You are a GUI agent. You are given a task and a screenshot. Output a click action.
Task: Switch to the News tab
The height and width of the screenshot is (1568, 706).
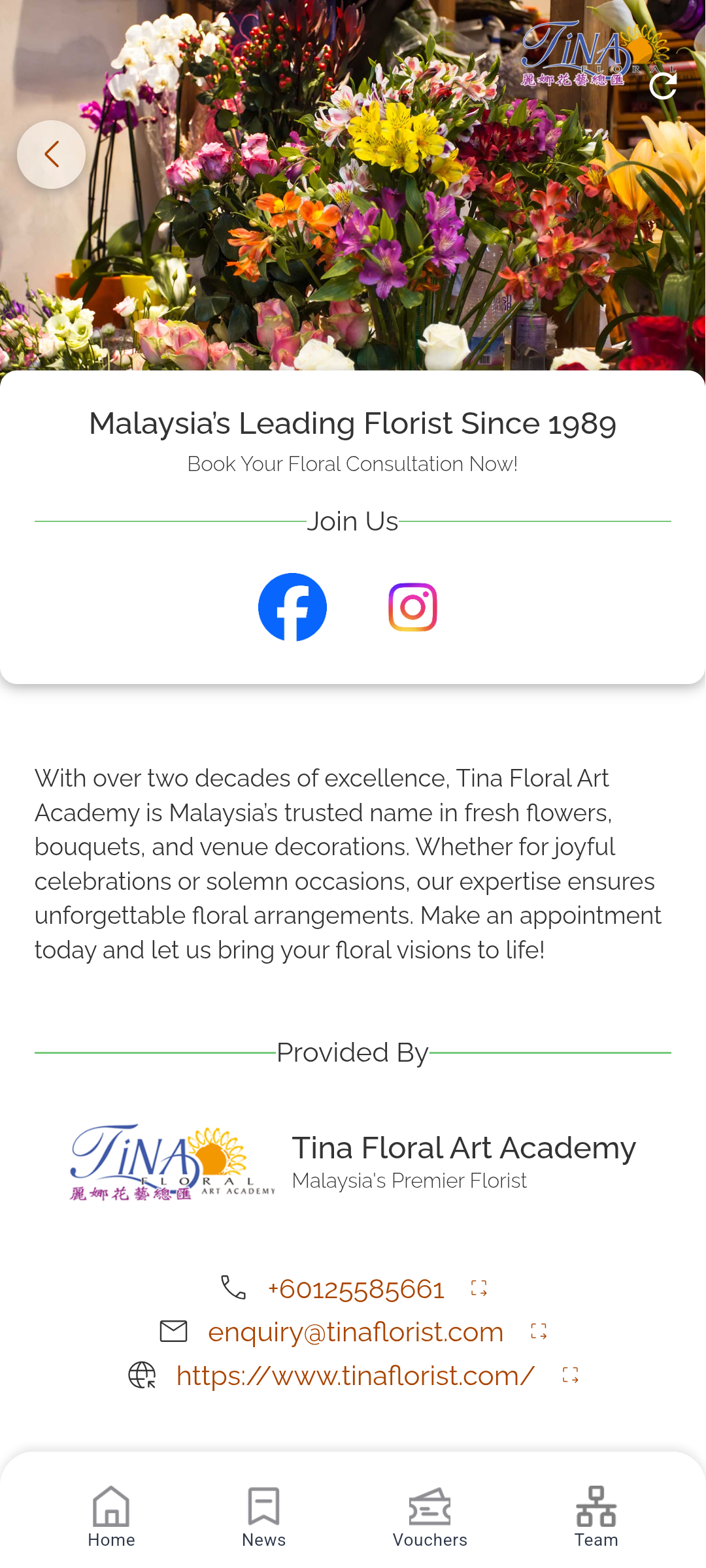pyautogui.click(x=263, y=1517)
